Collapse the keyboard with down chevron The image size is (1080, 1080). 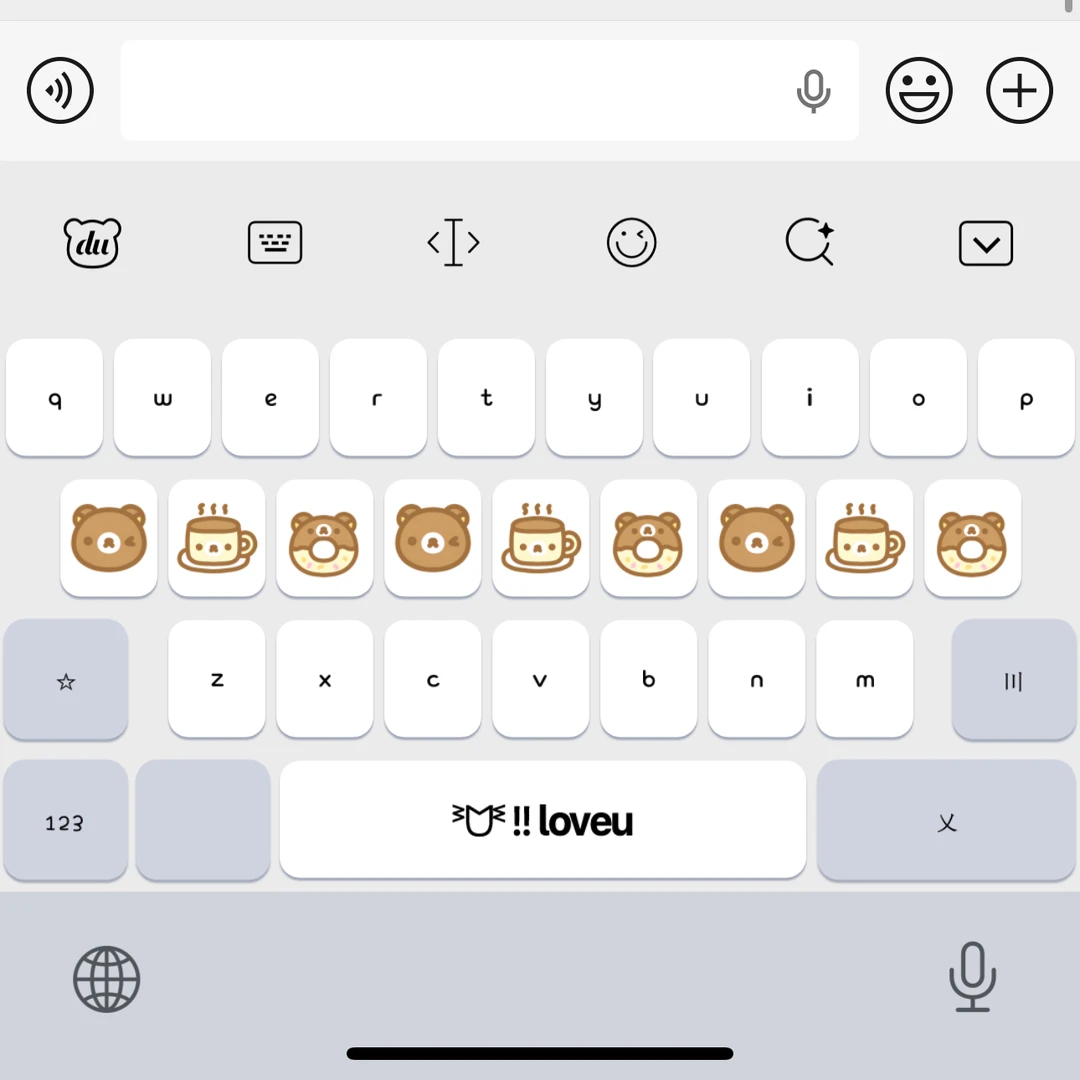pyautogui.click(x=986, y=243)
